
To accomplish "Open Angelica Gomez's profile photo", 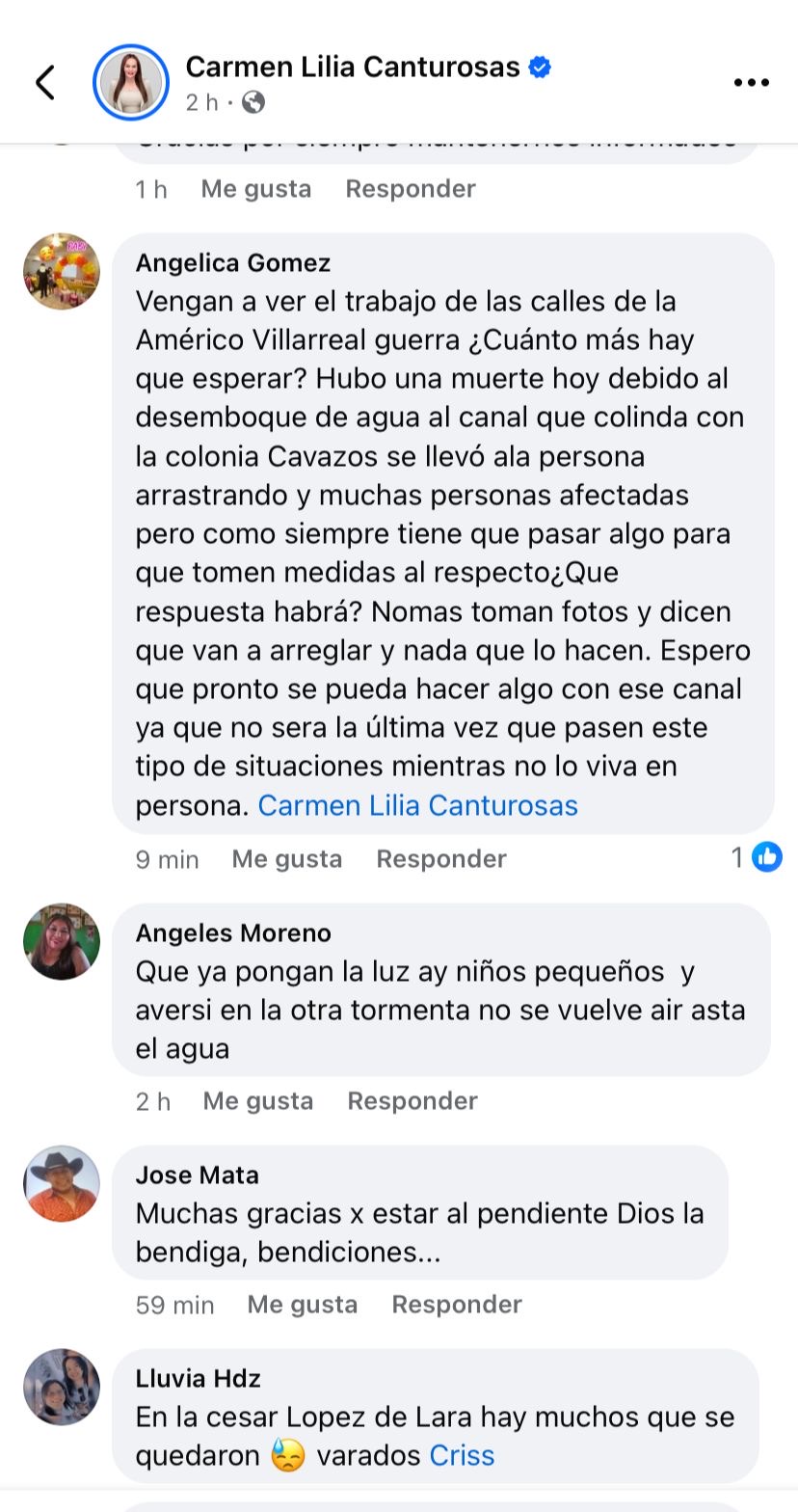I will (62, 271).
